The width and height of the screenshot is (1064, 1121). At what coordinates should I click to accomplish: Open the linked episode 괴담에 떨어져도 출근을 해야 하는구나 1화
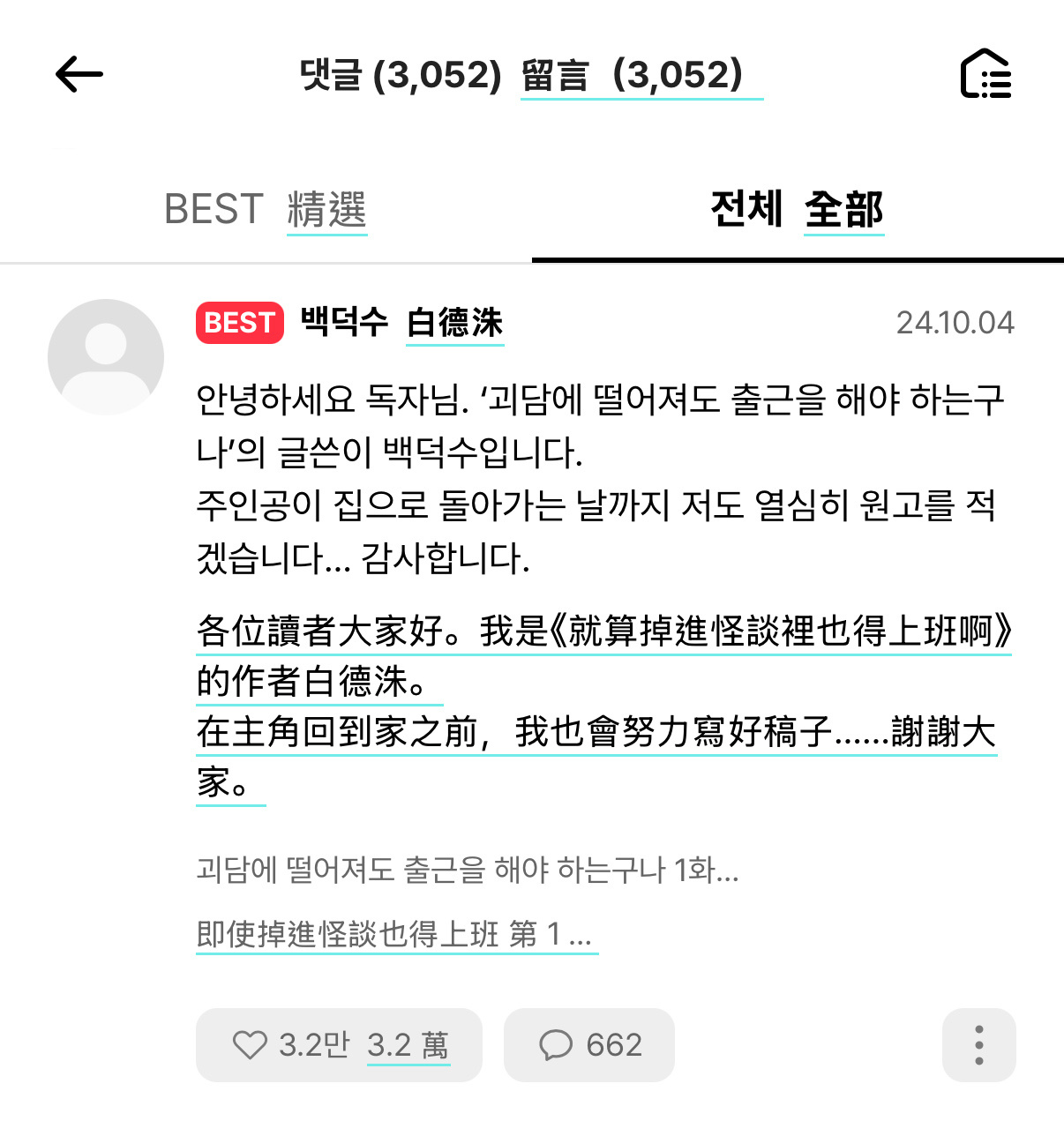point(468,871)
